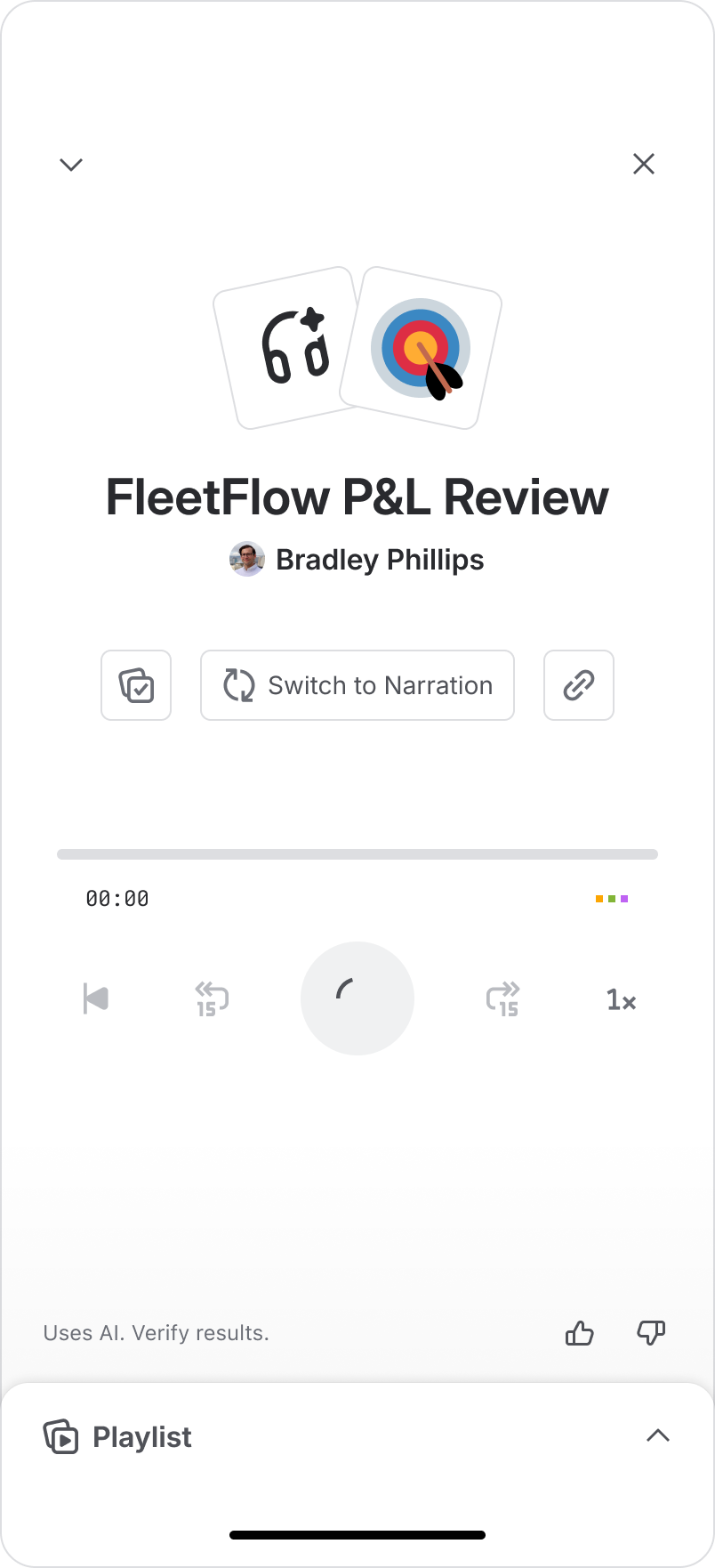This screenshot has height=1568, width=715.
Task: Skip forward 15 seconds
Action: click(503, 998)
